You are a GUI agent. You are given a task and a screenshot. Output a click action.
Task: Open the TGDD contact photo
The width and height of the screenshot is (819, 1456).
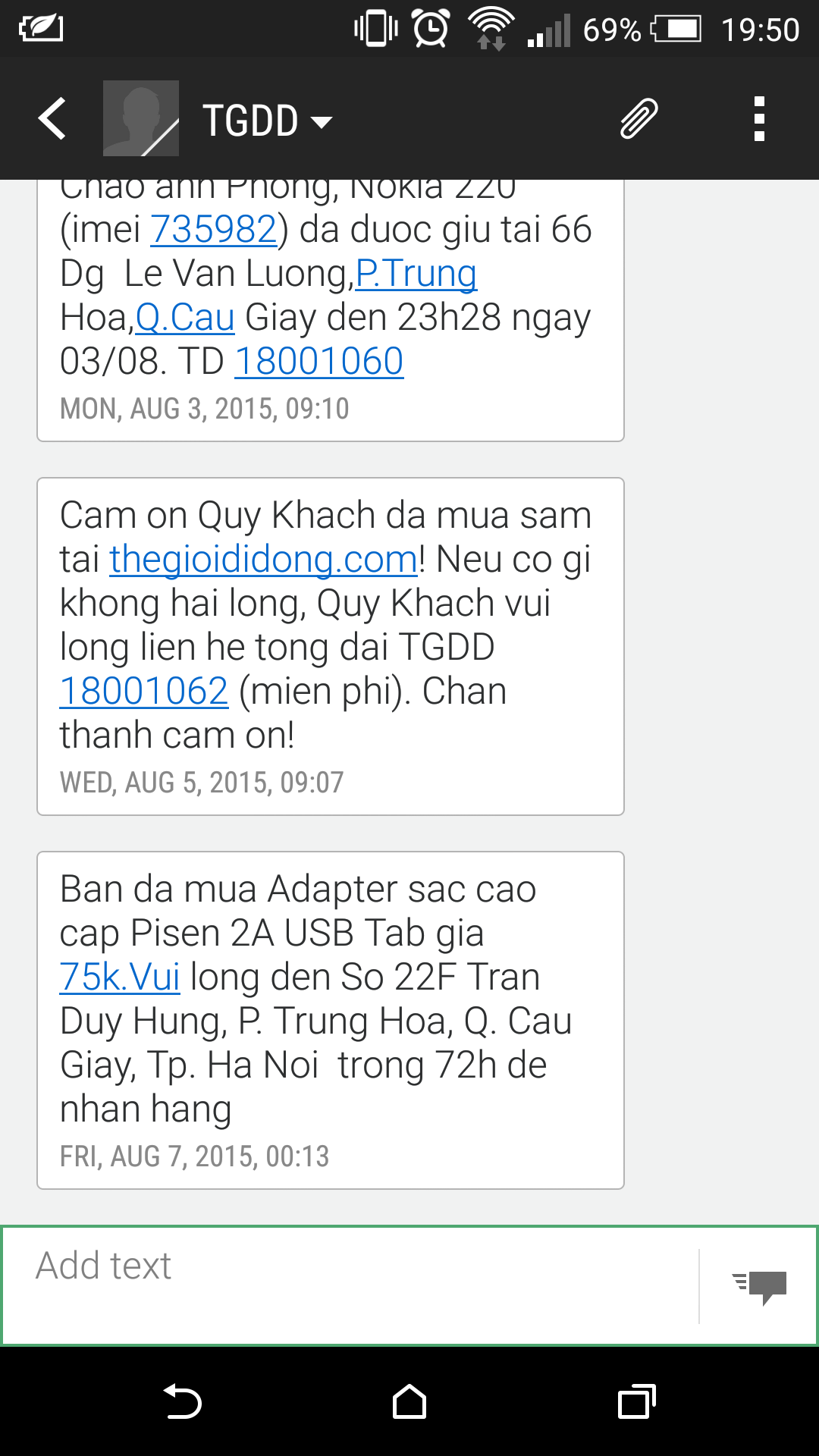(x=141, y=119)
